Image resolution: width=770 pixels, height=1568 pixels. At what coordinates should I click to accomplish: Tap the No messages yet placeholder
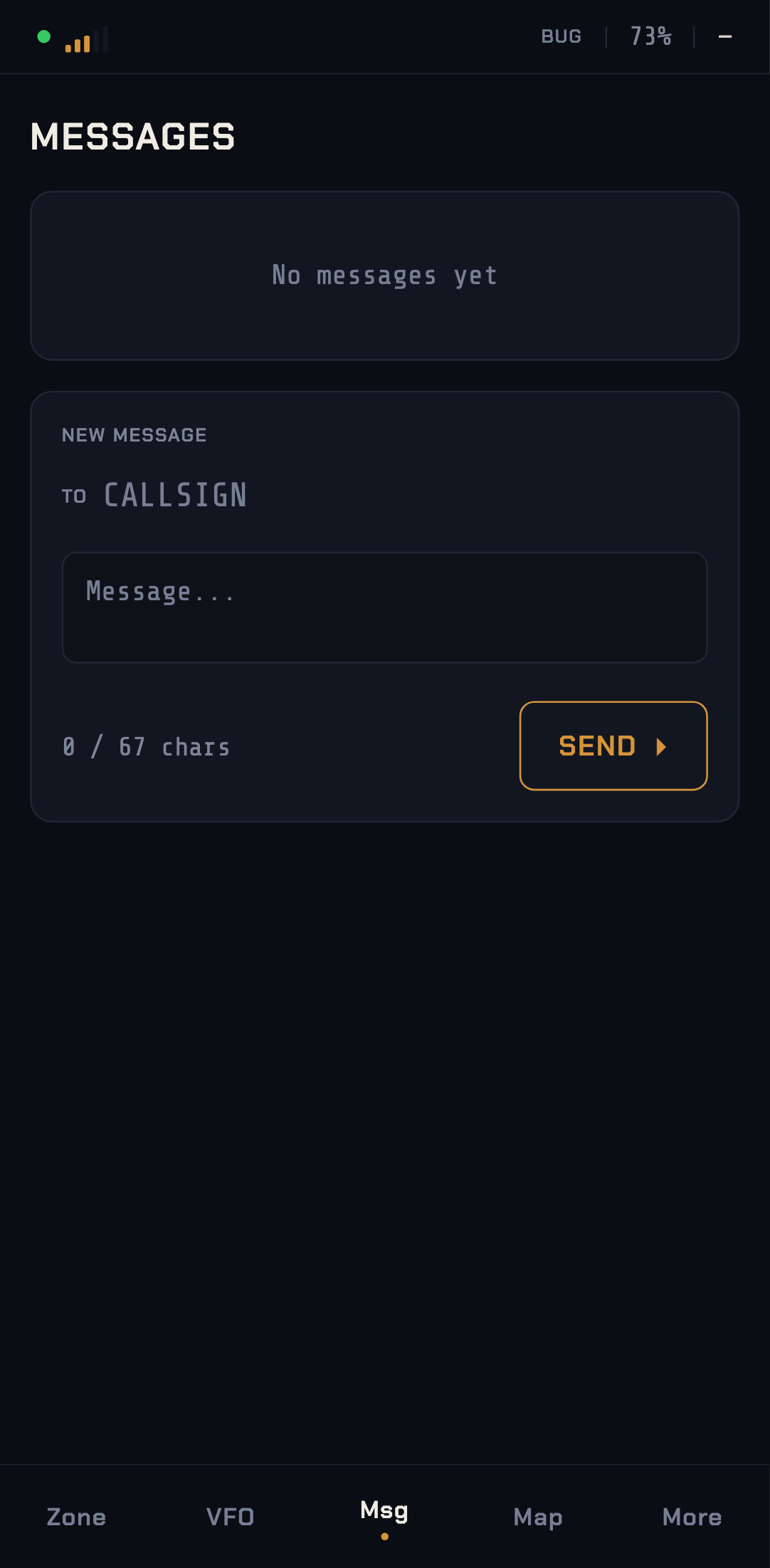pyautogui.click(x=384, y=276)
